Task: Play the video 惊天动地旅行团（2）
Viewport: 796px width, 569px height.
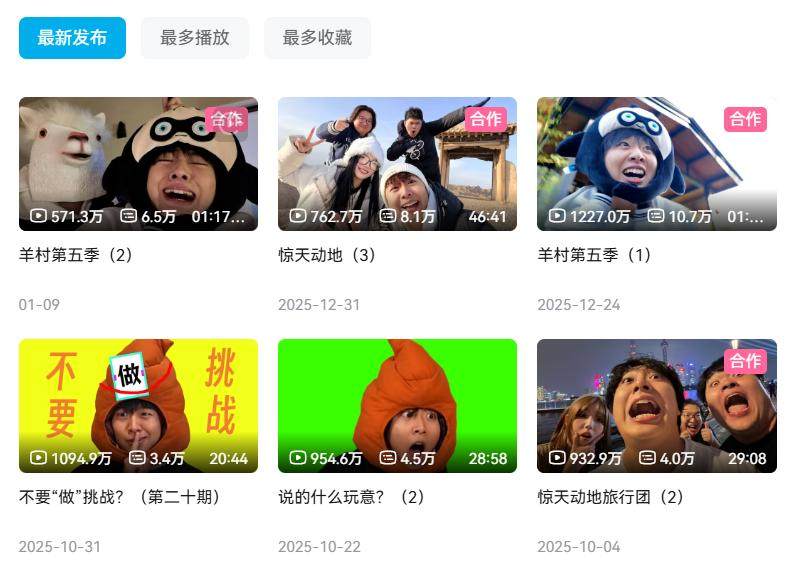Action: tap(656, 406)
